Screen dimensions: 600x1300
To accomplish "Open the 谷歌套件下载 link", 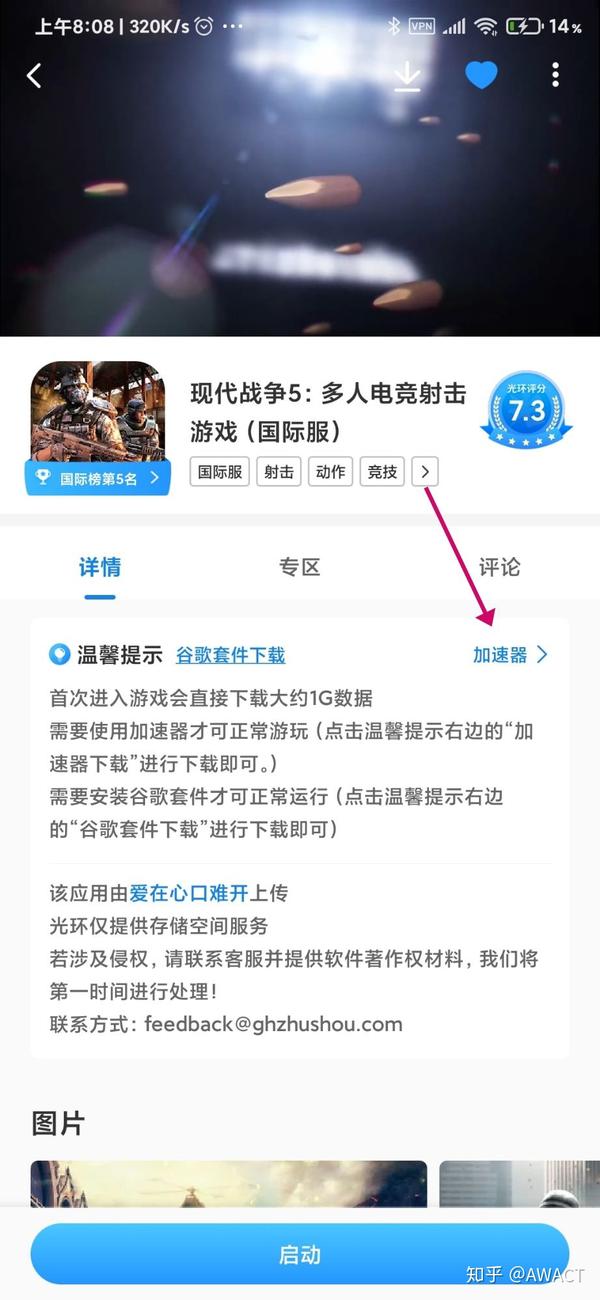I will pos(230,655).
